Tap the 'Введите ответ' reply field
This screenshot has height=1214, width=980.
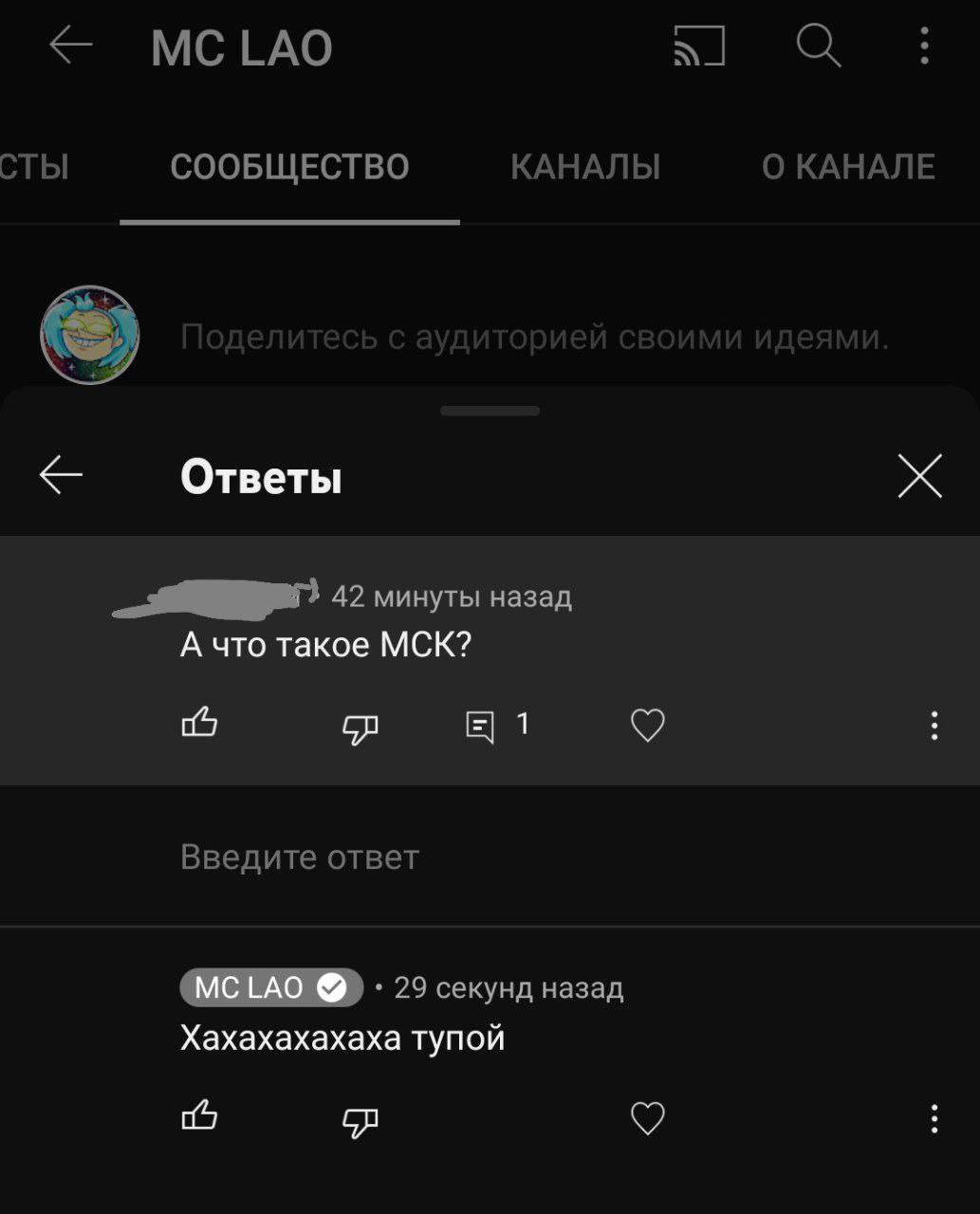490,856
